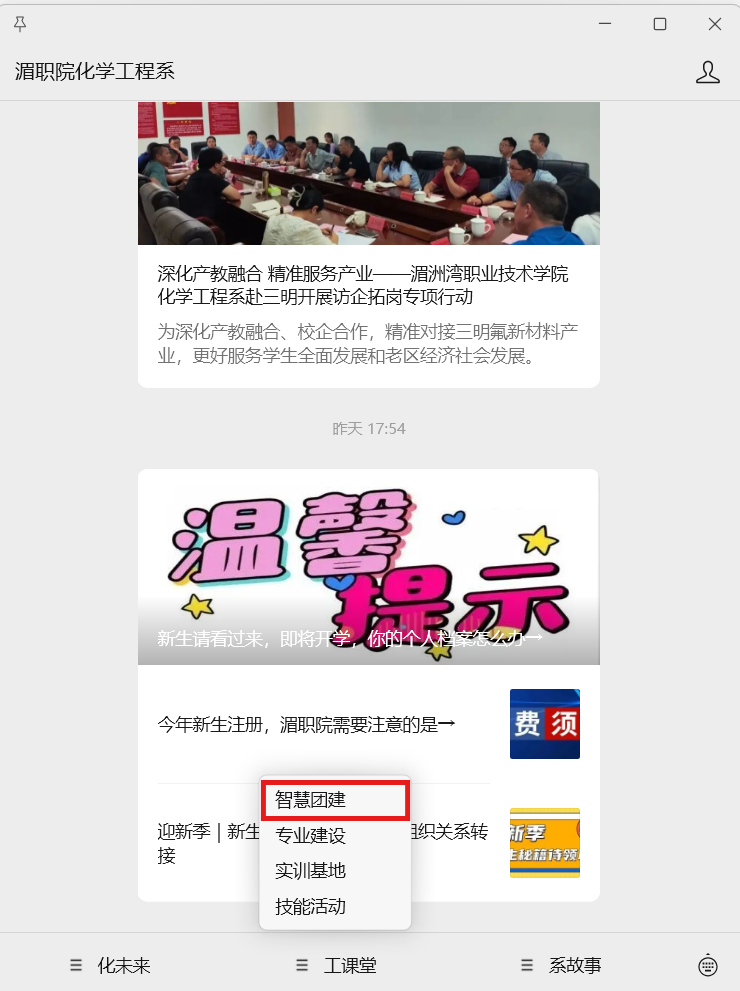Select 专业建设 from the popup menu
Screen dimensions: 740x991
(x=310, y=836)
